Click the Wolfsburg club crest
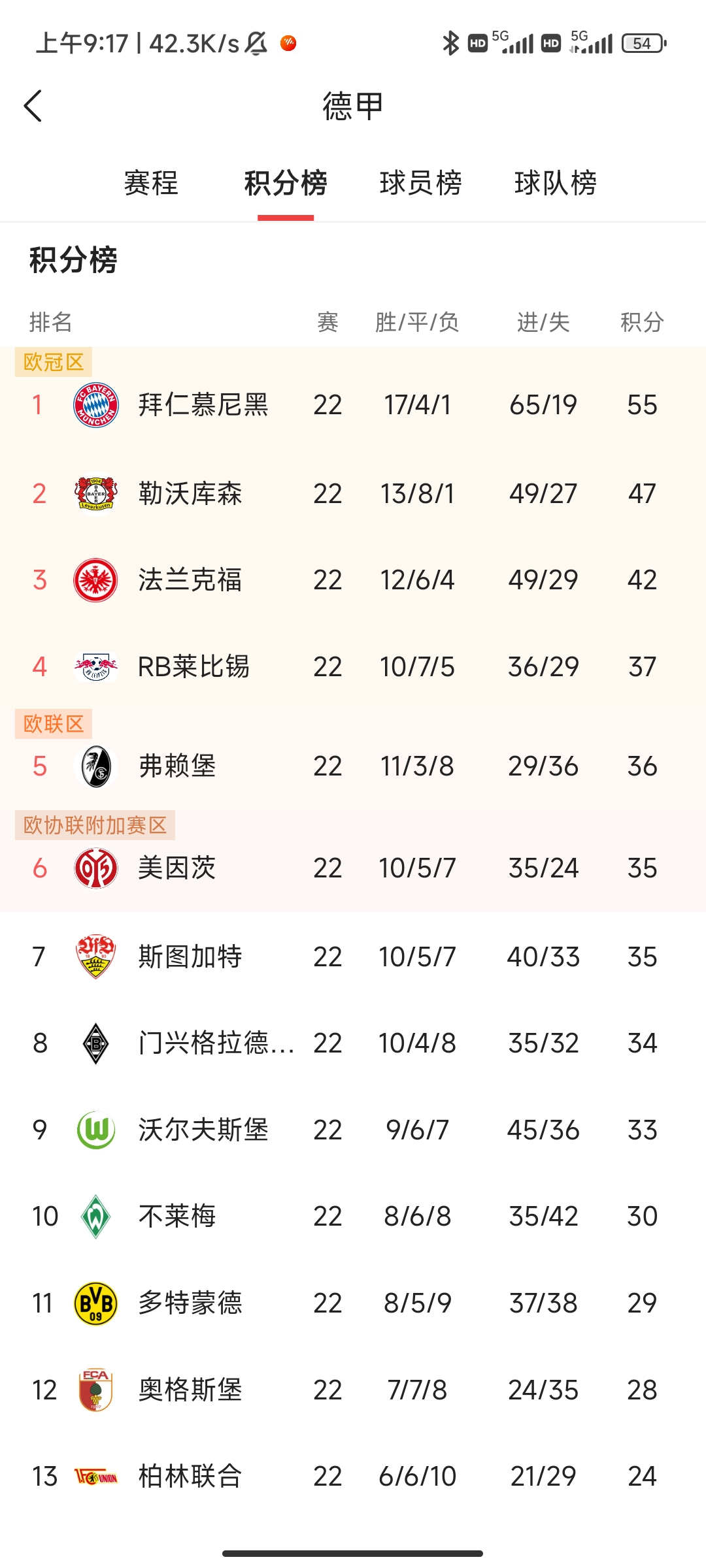 (x=95, y=1128)
